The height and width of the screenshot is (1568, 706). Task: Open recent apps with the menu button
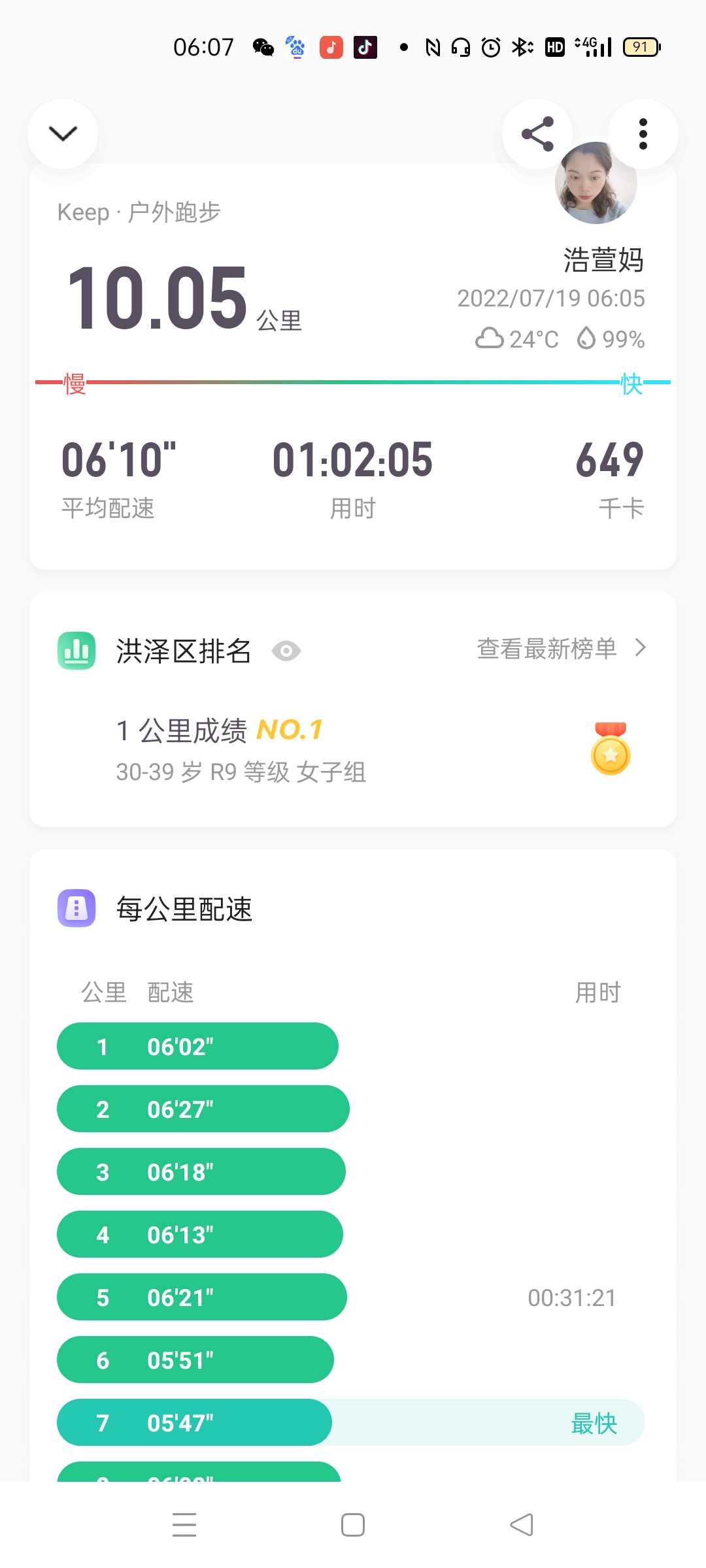point(184,1525)
